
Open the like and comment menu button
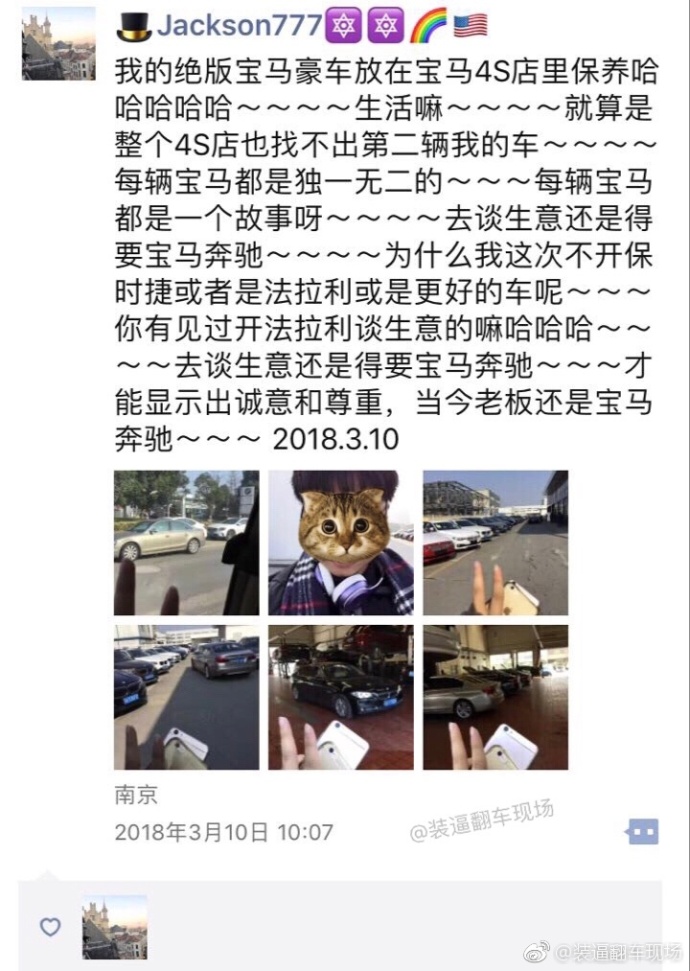click(641, 831)
